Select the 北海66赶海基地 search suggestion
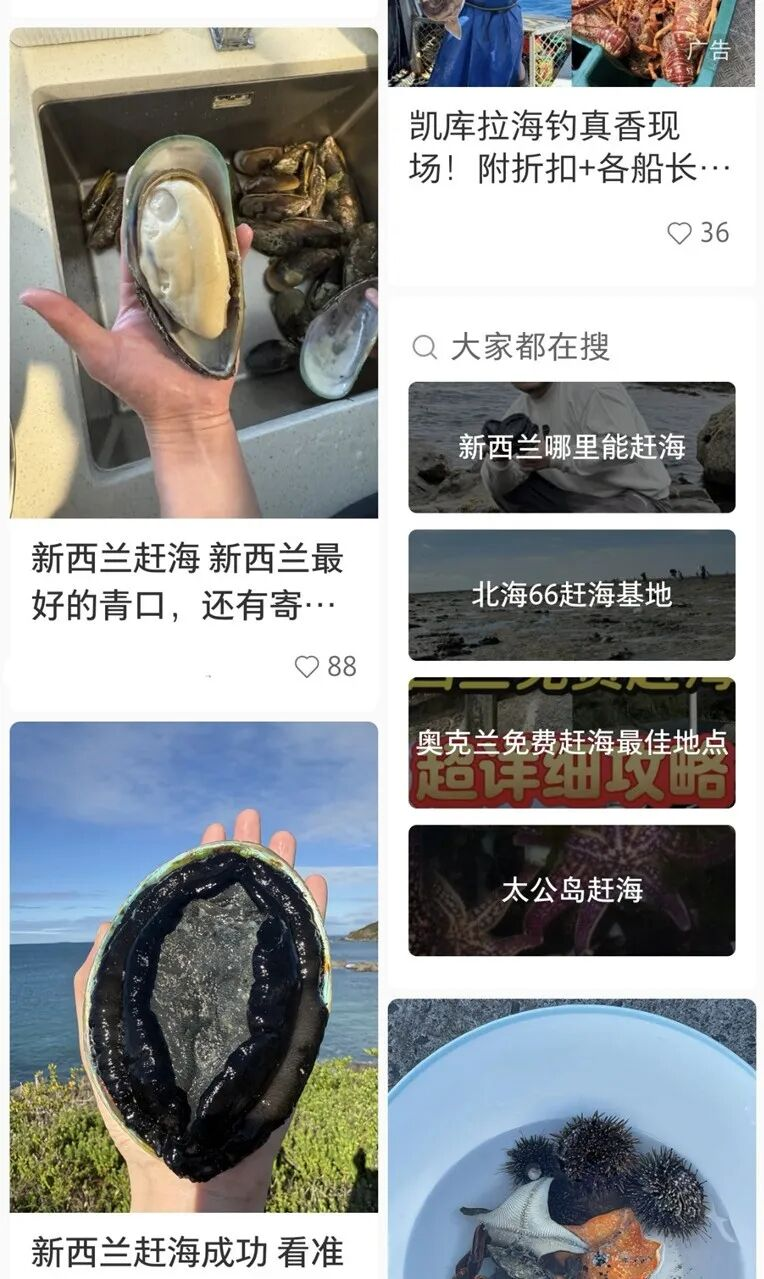The width and height of the screenshot is (764, 1279). 571,595
